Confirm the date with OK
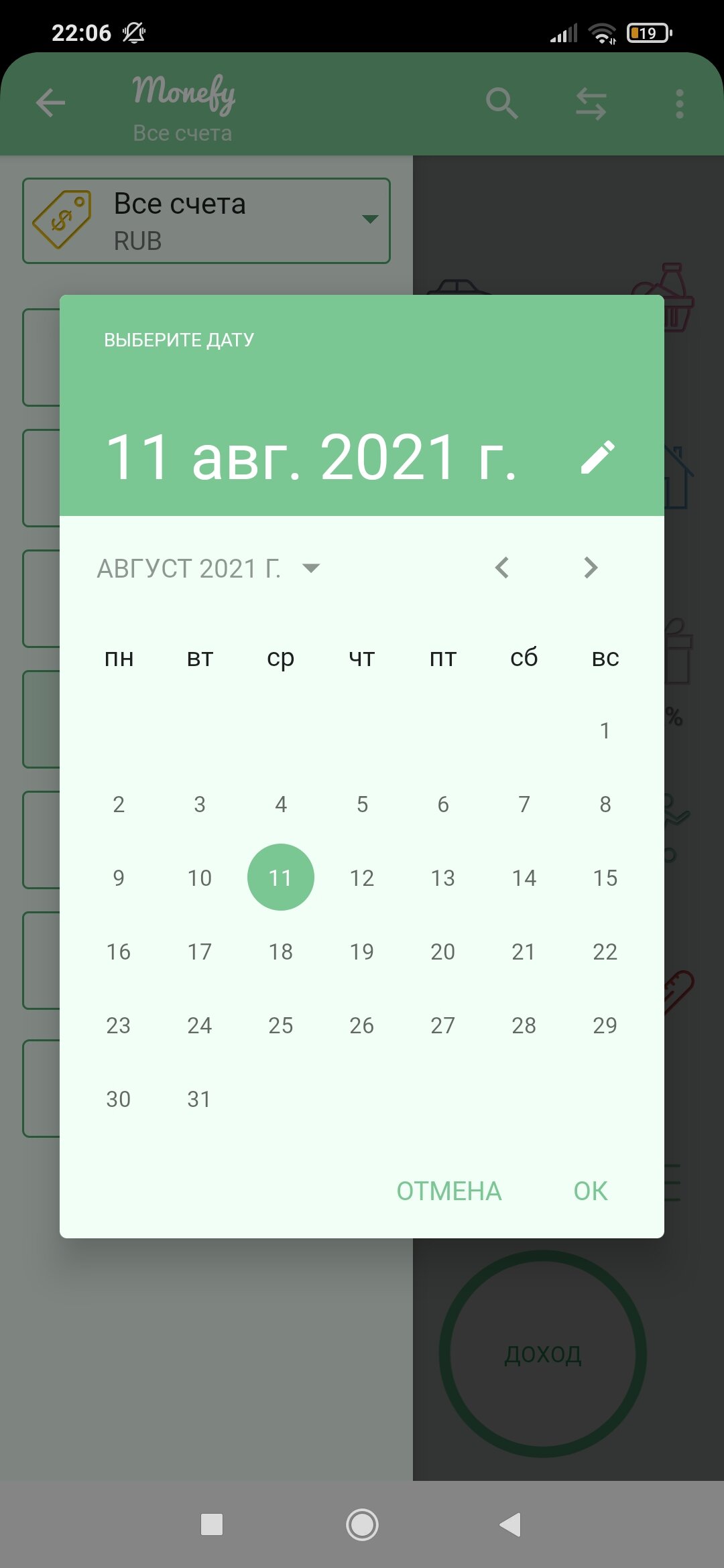The image size is (724, 1568). [591, 1191]
